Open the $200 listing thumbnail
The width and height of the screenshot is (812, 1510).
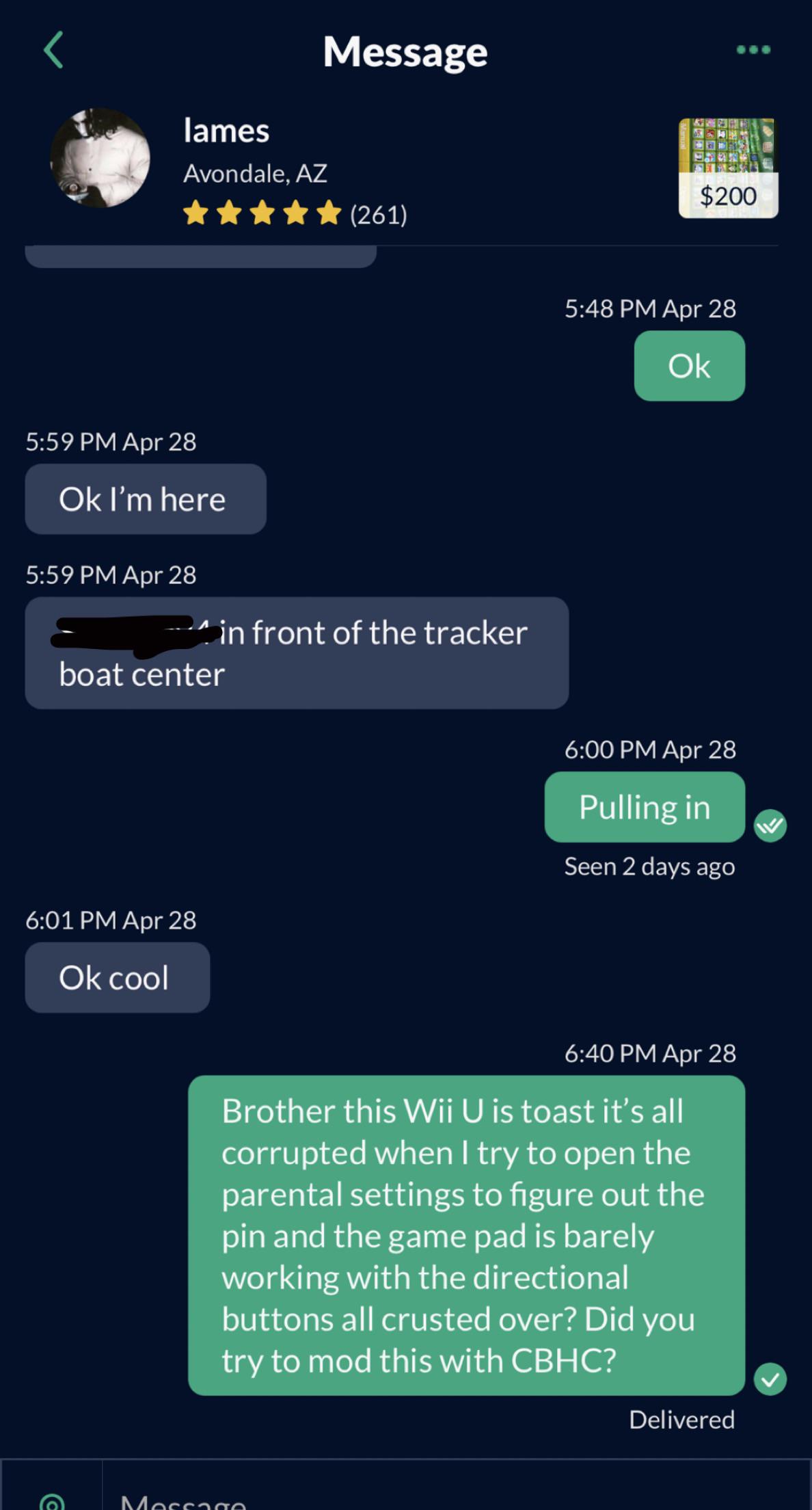[729, 168]
